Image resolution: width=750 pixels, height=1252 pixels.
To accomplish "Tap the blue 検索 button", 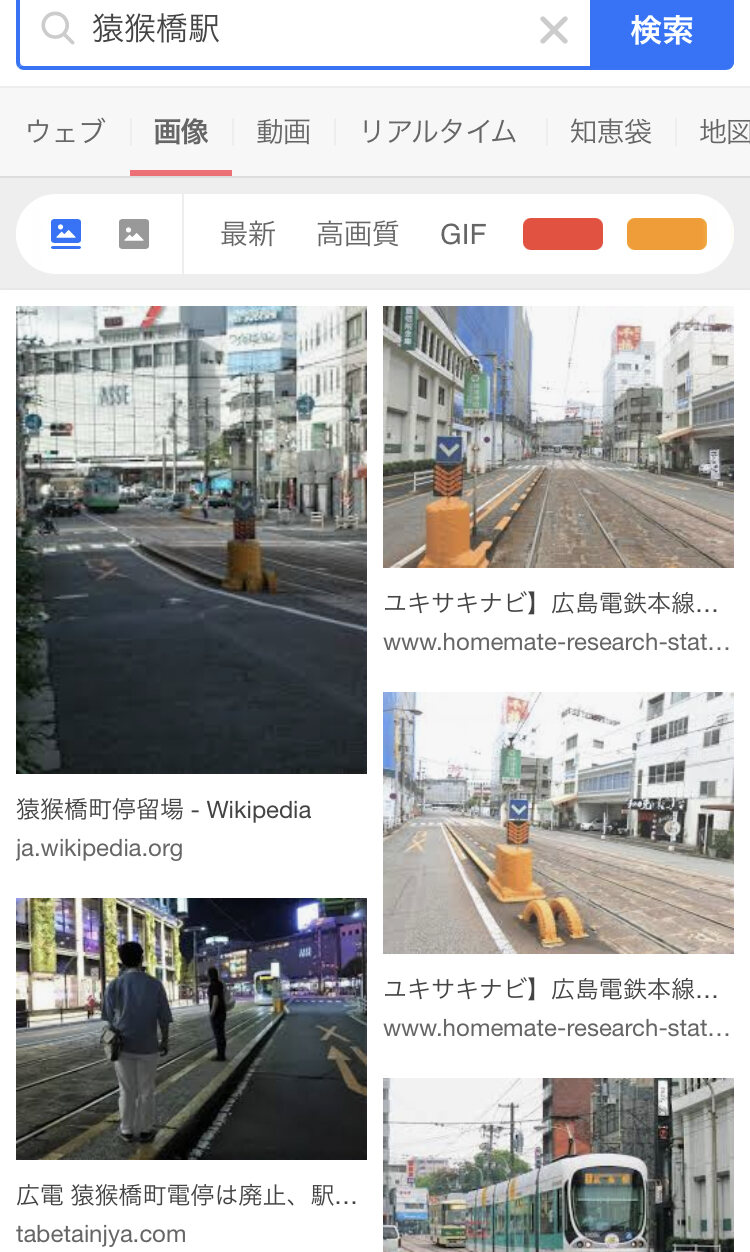I will coord(661,30).
